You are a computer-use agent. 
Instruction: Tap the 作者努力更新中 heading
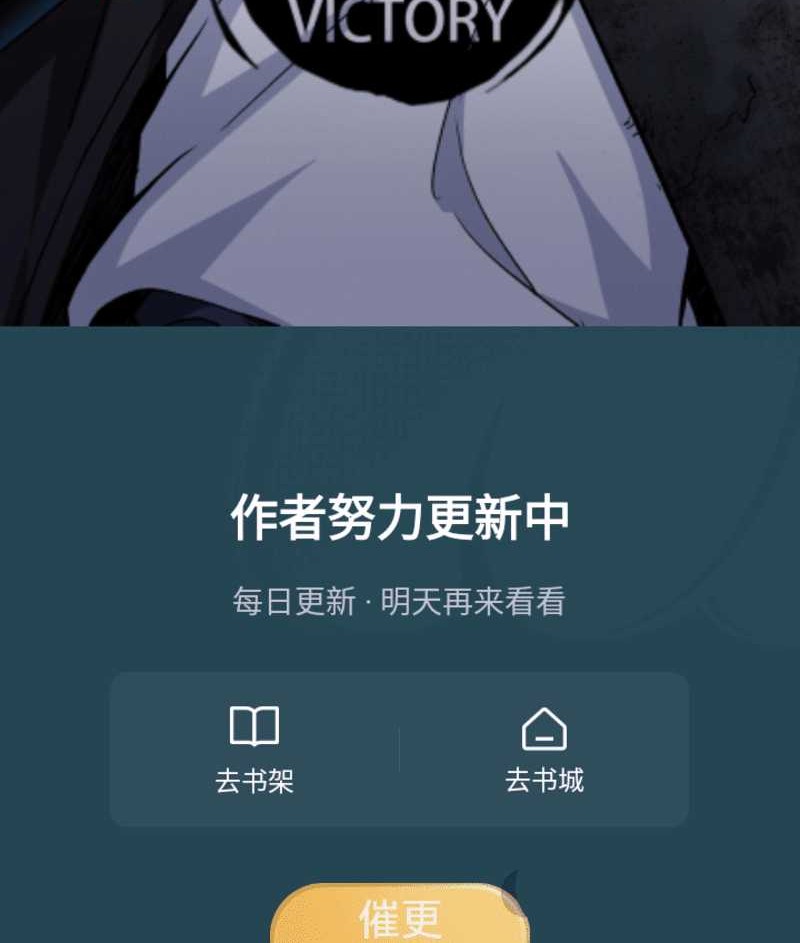pyautogui.click(x=400, y=516)
